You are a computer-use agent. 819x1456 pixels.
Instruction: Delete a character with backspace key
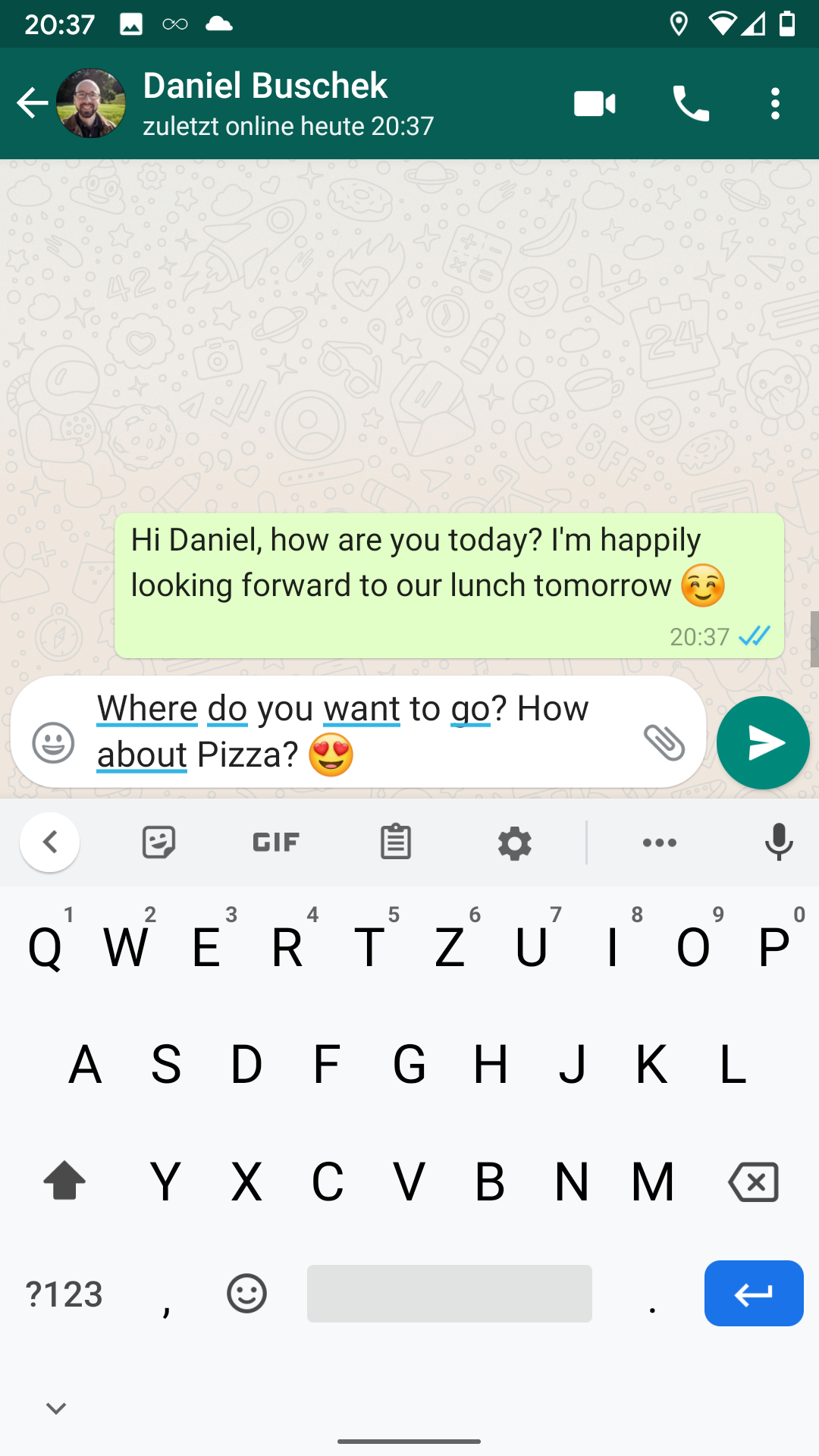pos(753,1181)
